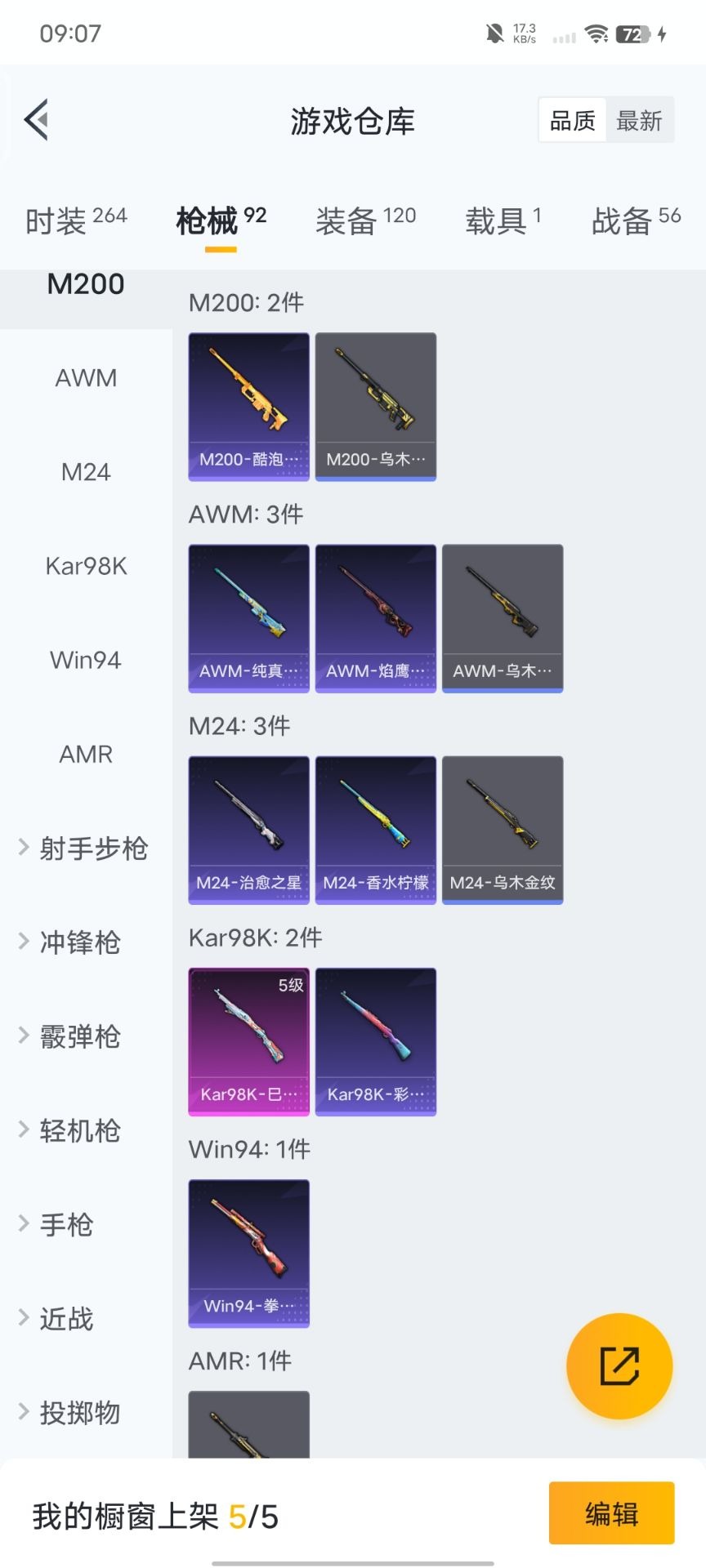This screenshot has width=706, height=1568.
Task: Switch to the 战备 tab
Action: coord(635,220)
